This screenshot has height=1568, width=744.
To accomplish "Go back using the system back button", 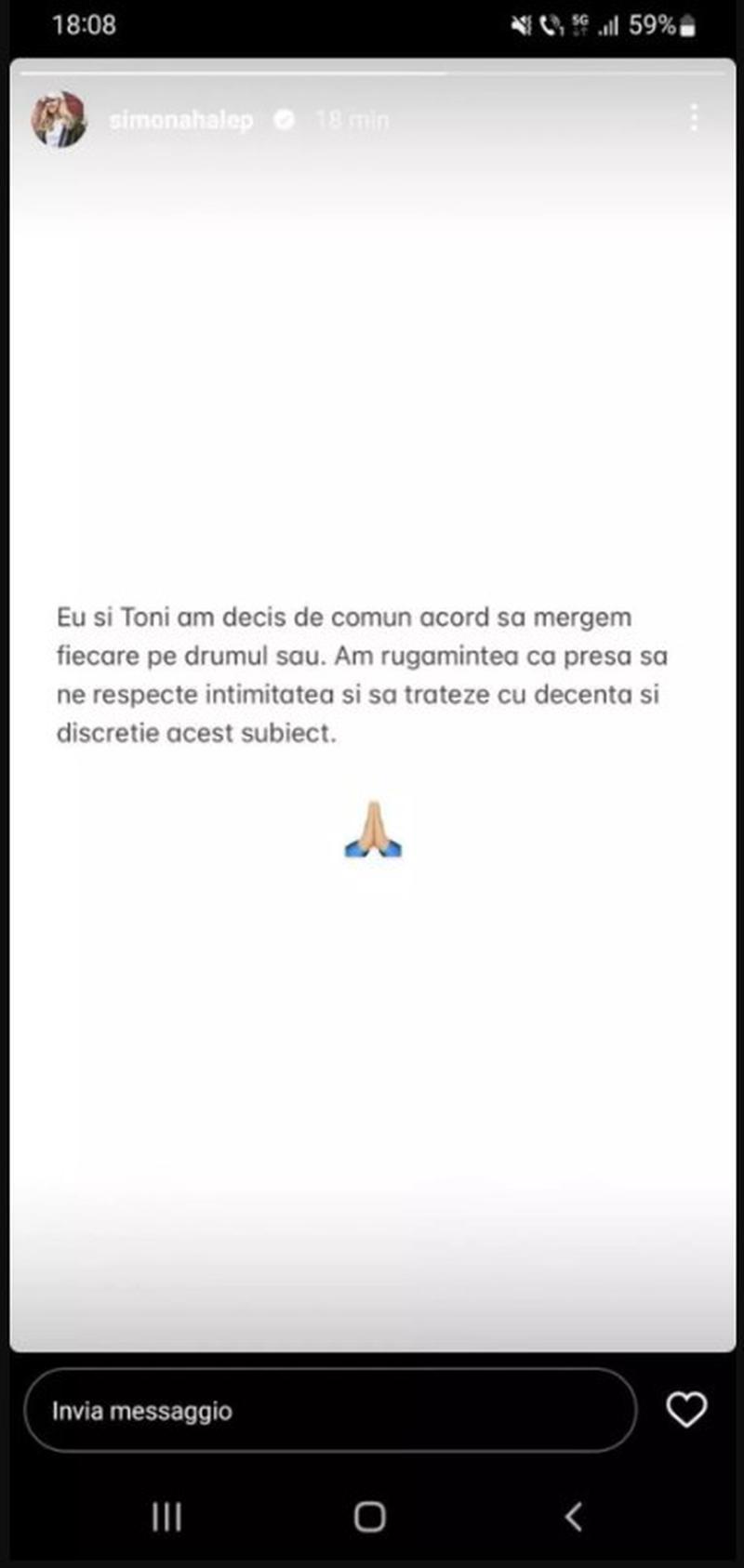I will (574, 1517).
